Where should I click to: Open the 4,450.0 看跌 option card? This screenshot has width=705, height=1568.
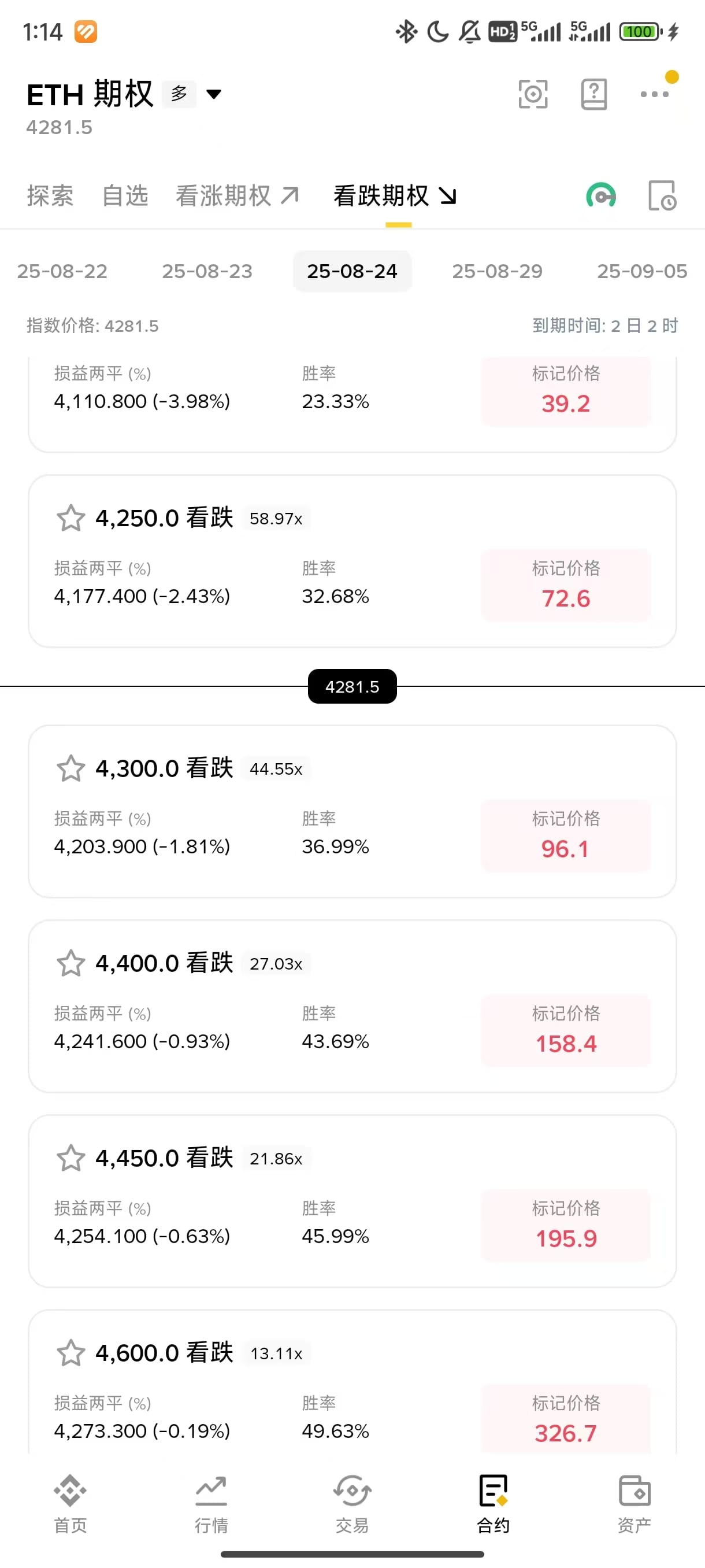click(352, 1201)
